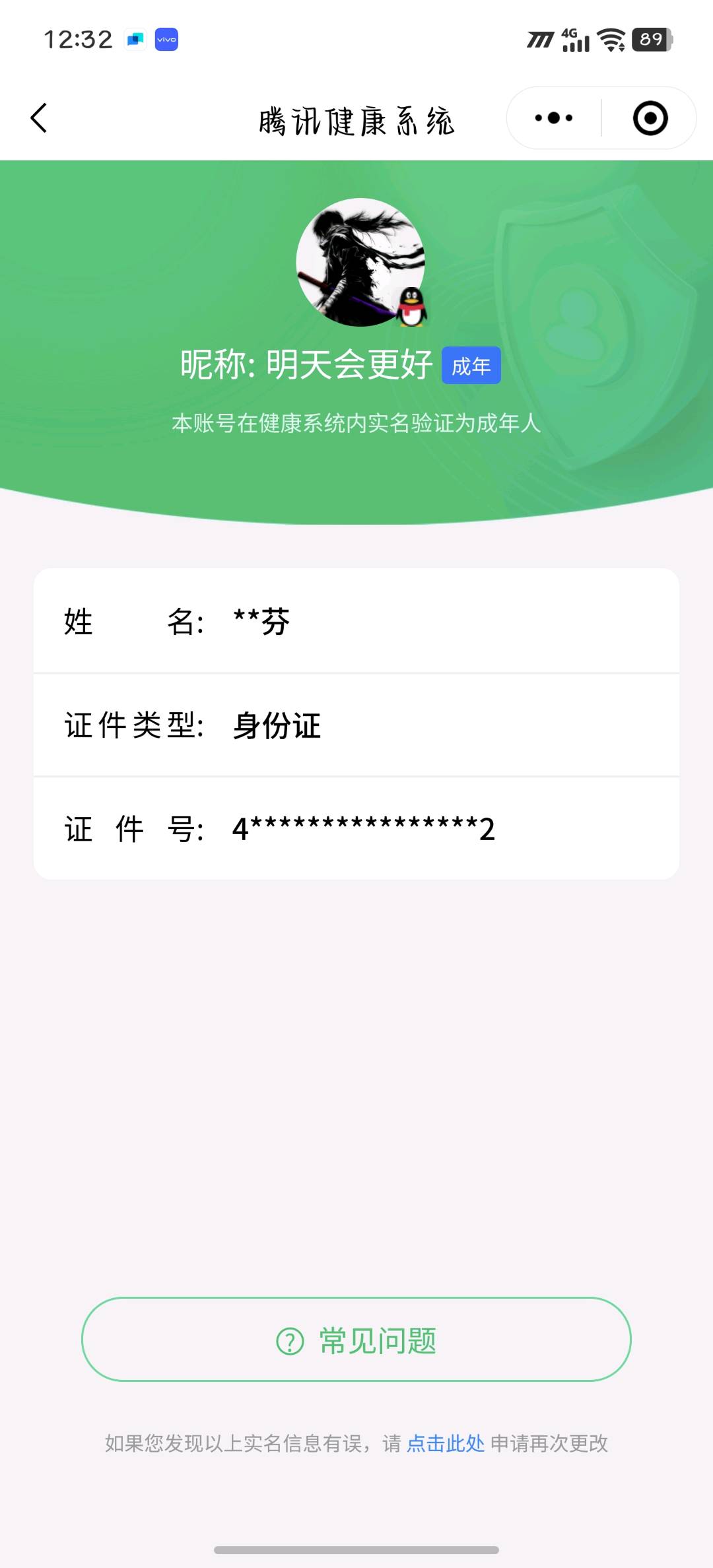Open the mini program more options menu

[554, 118]
